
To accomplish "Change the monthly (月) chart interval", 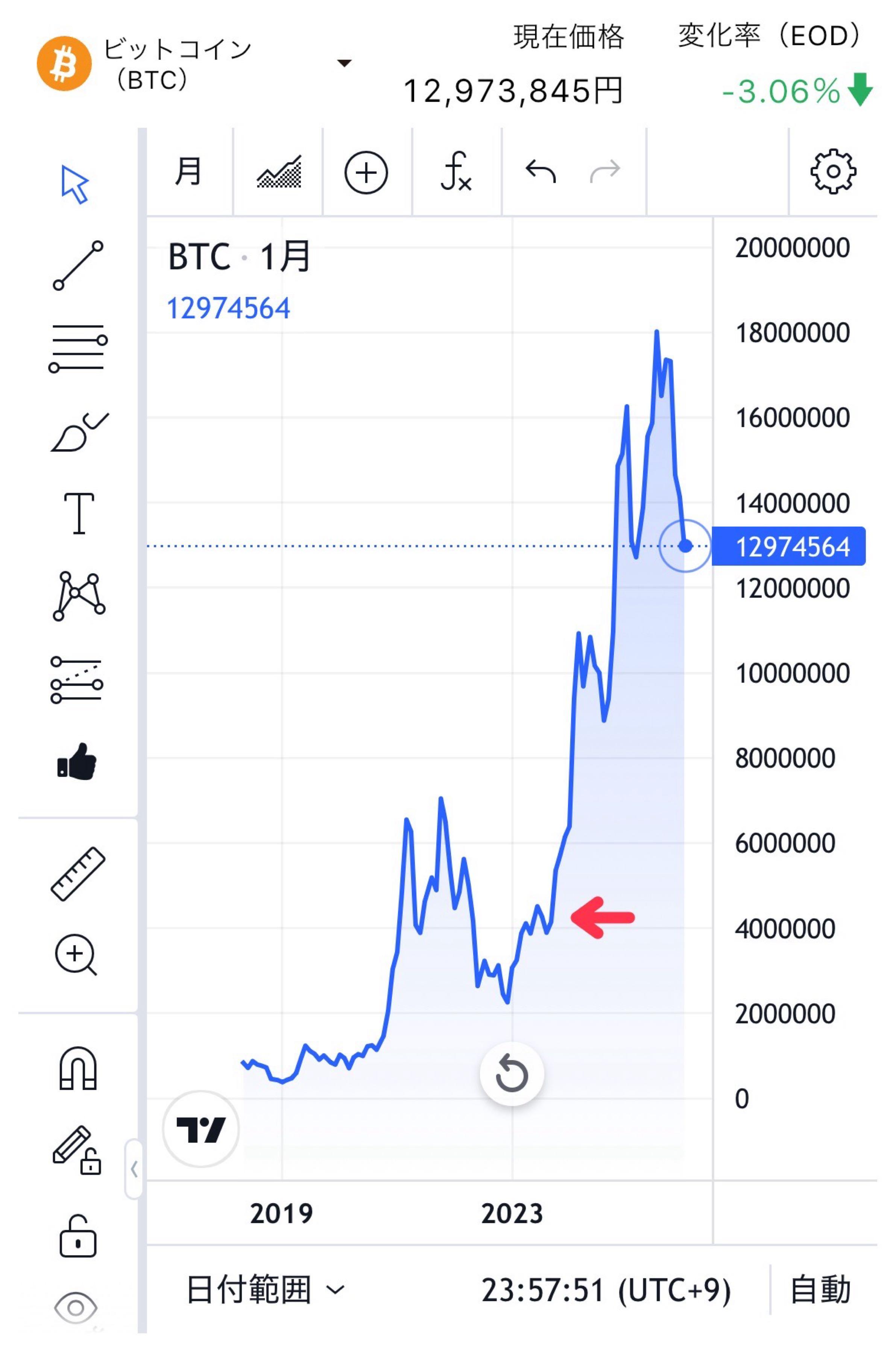I will [188, 172].
